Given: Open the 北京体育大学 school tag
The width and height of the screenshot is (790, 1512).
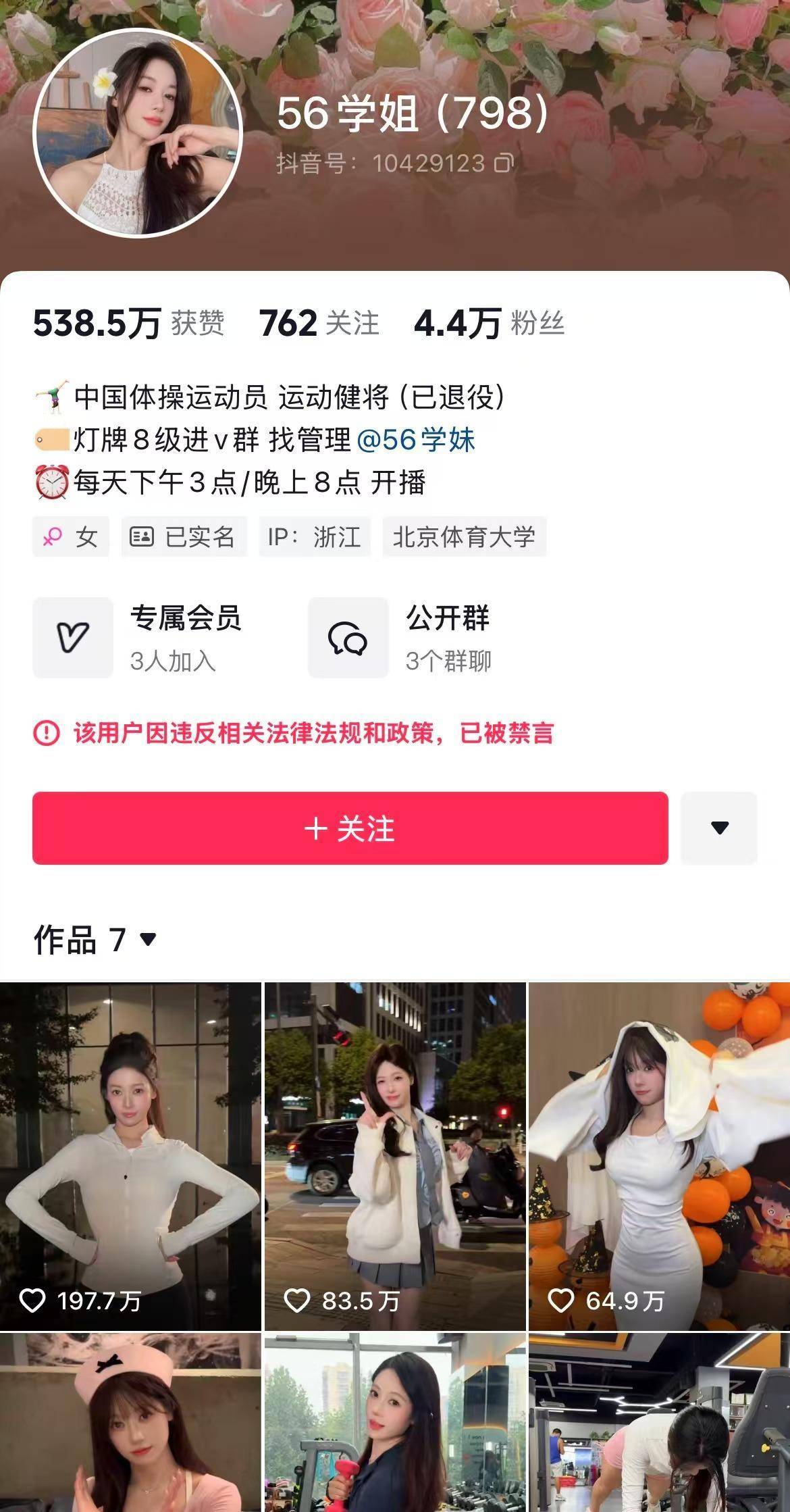Looking at the screenshot, I should [464, 537].
